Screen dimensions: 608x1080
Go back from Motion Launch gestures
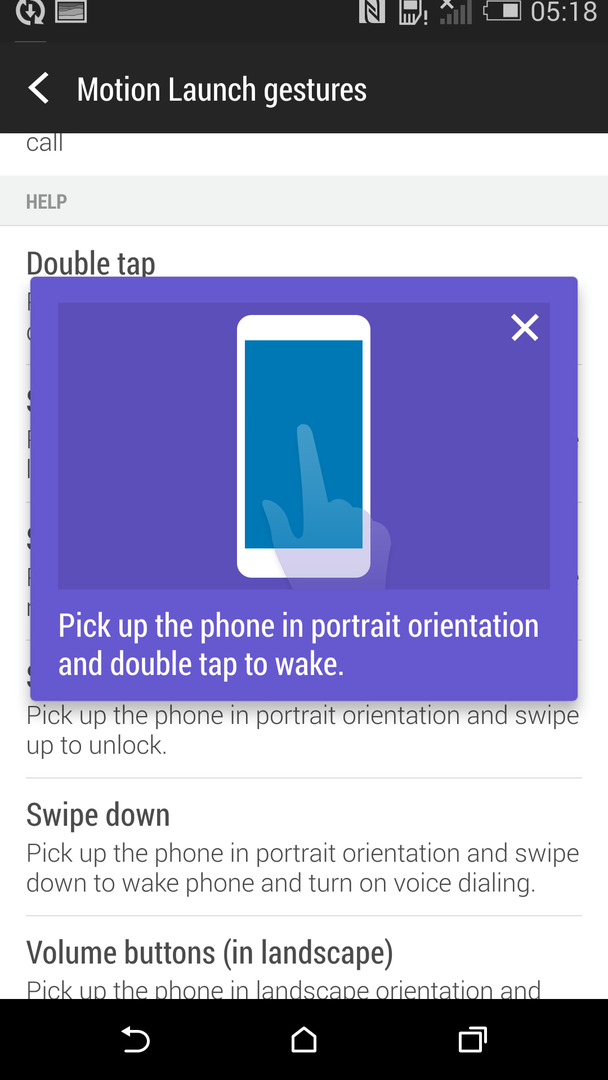38,89
